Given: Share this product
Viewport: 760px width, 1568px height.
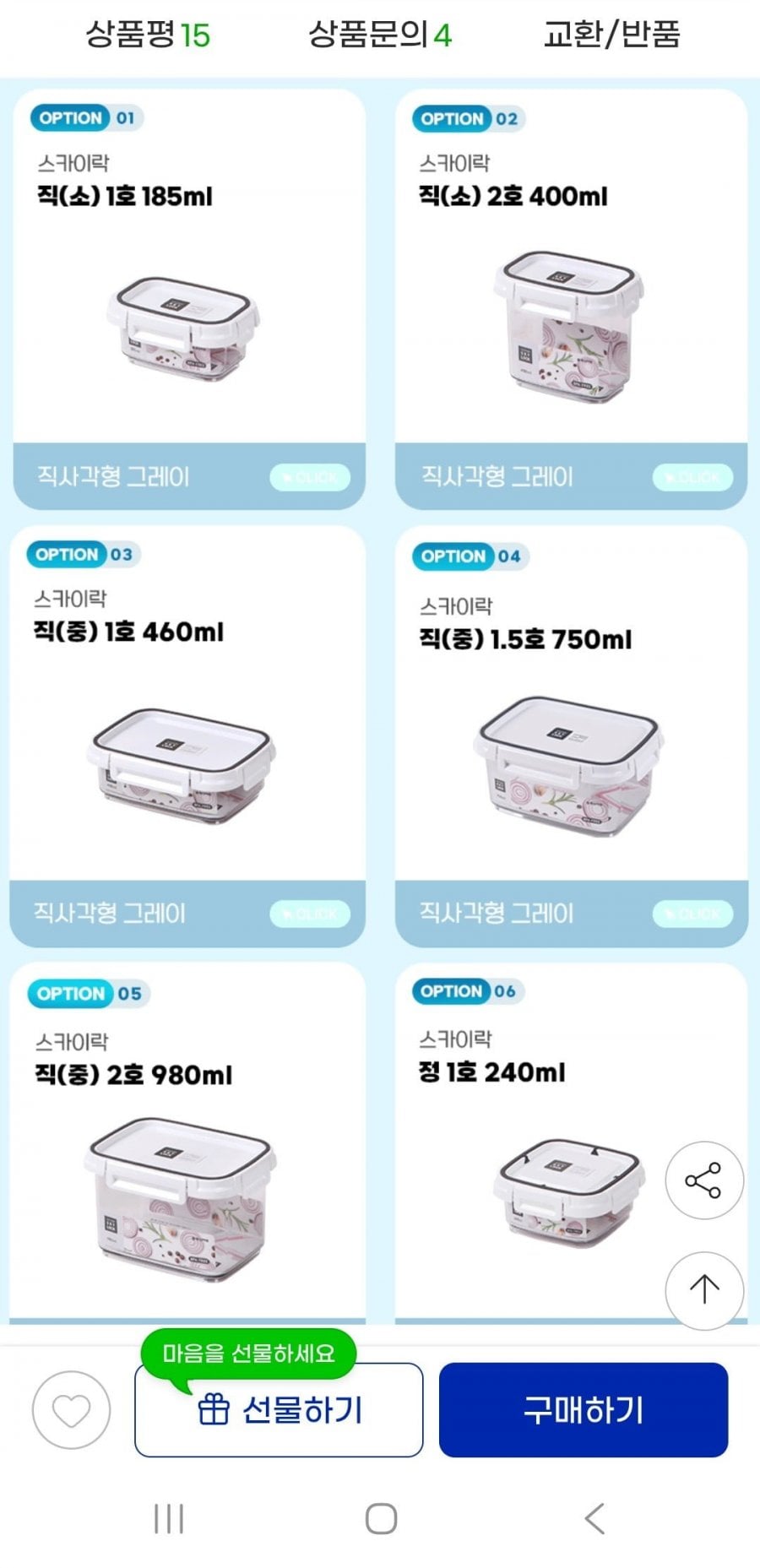Looking at the screenshot, I should pos(704,1180).
